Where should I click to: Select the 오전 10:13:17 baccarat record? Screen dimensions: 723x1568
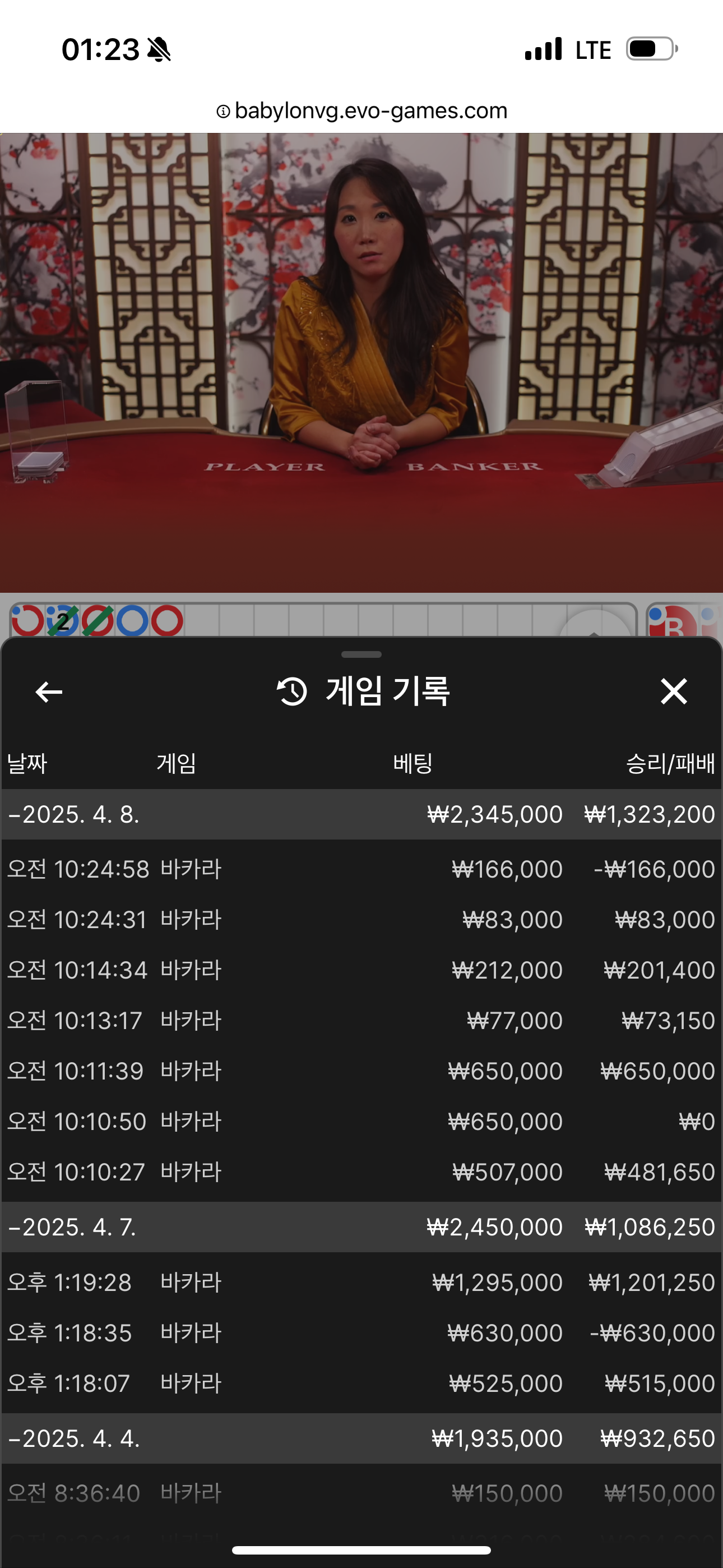[361, 1021]
